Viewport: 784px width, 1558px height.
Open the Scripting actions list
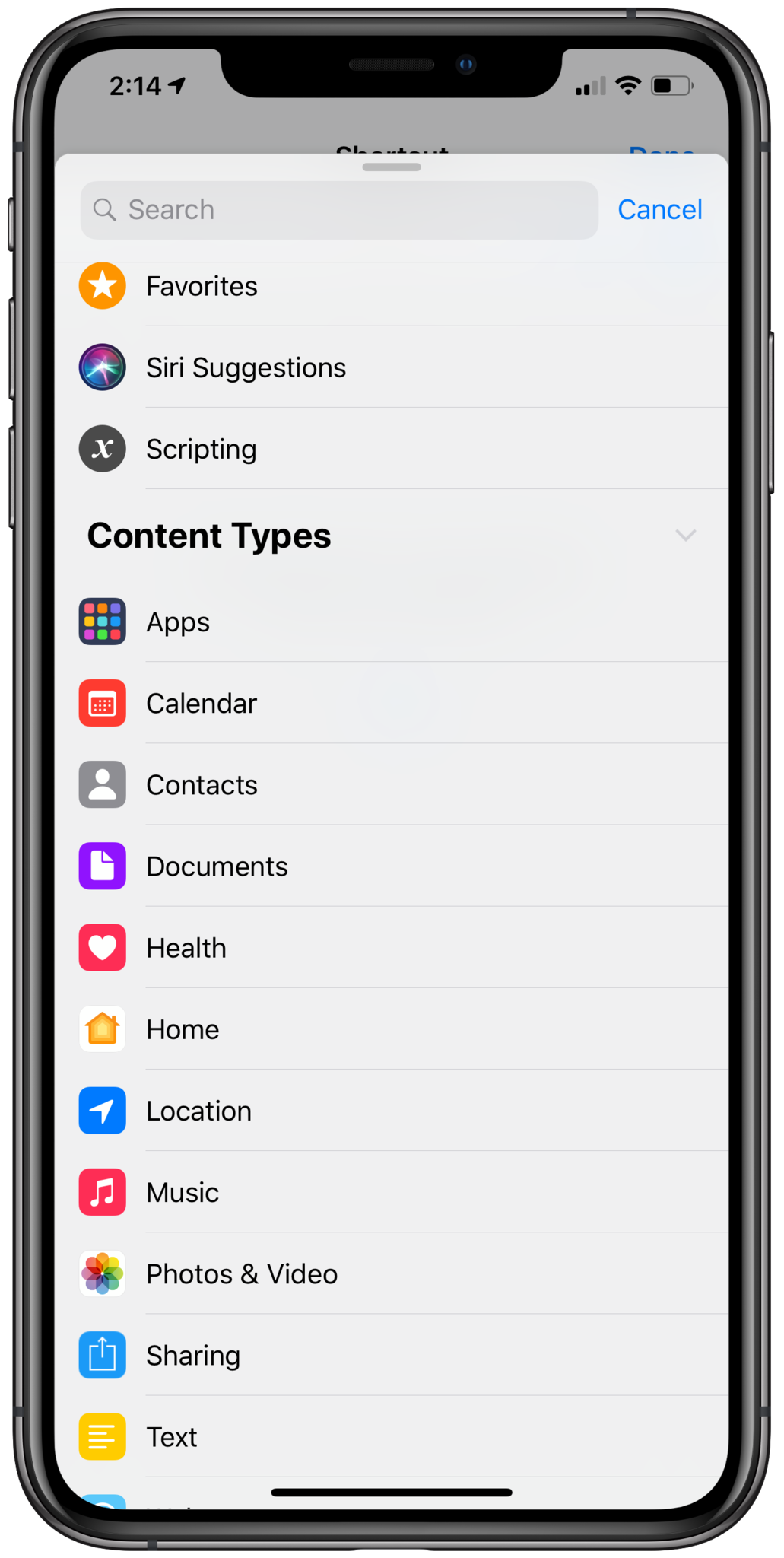tap(201, 448)
